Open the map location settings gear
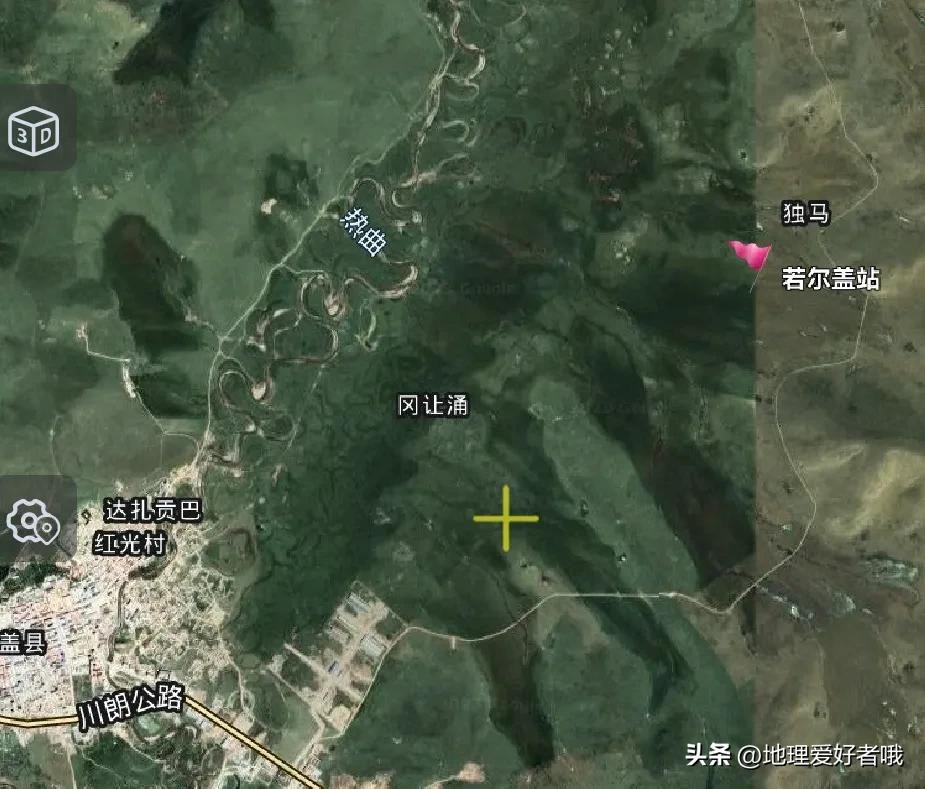 coord(34,522)
